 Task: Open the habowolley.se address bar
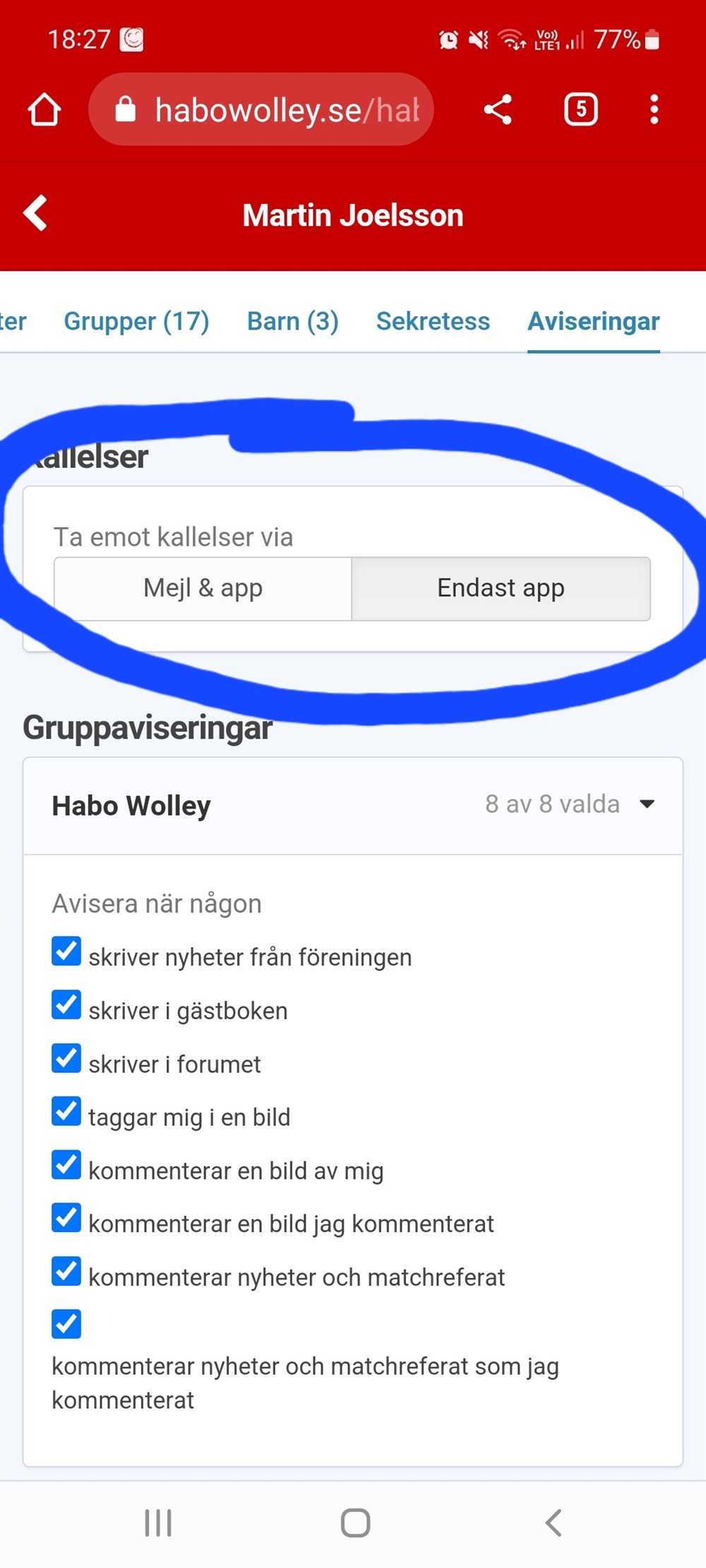261,109
